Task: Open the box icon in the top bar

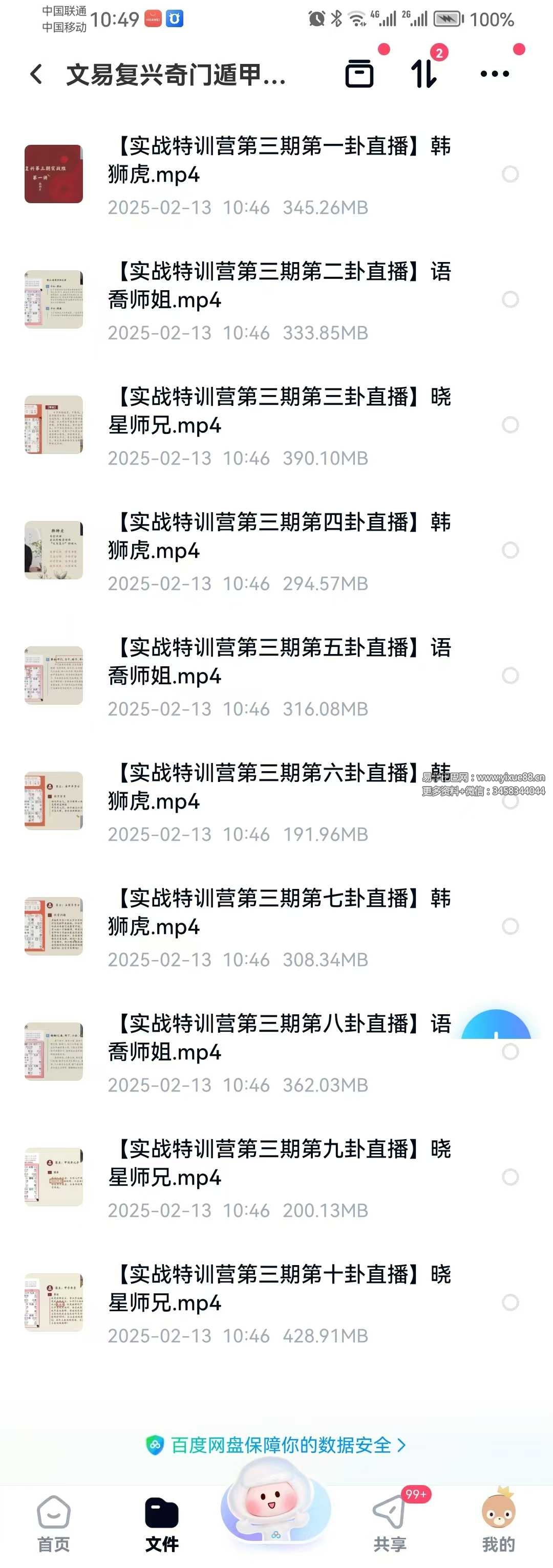Action: click(x=359, y=74)
